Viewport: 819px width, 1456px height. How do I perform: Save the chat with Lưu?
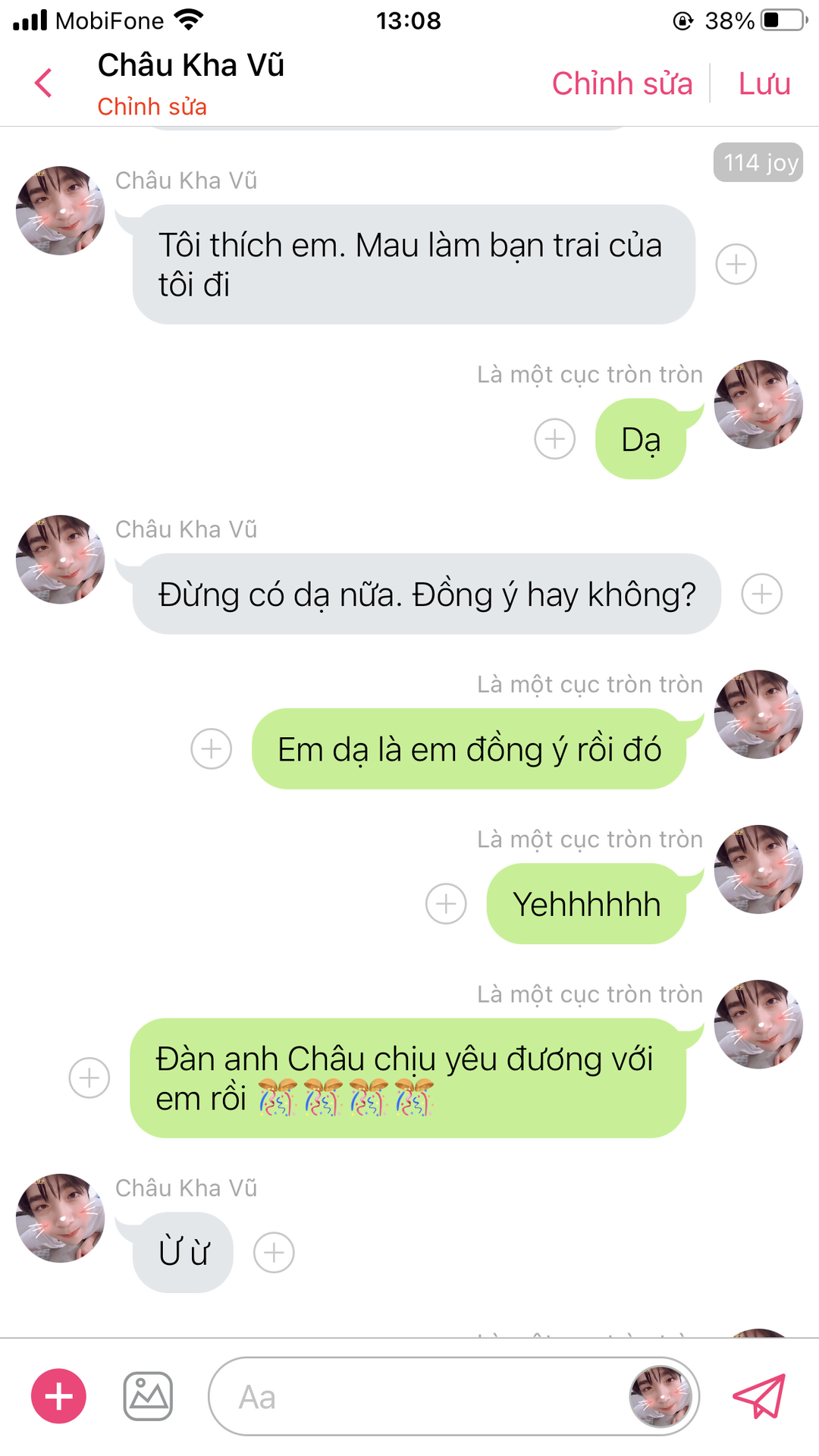[x=764, y=83]
